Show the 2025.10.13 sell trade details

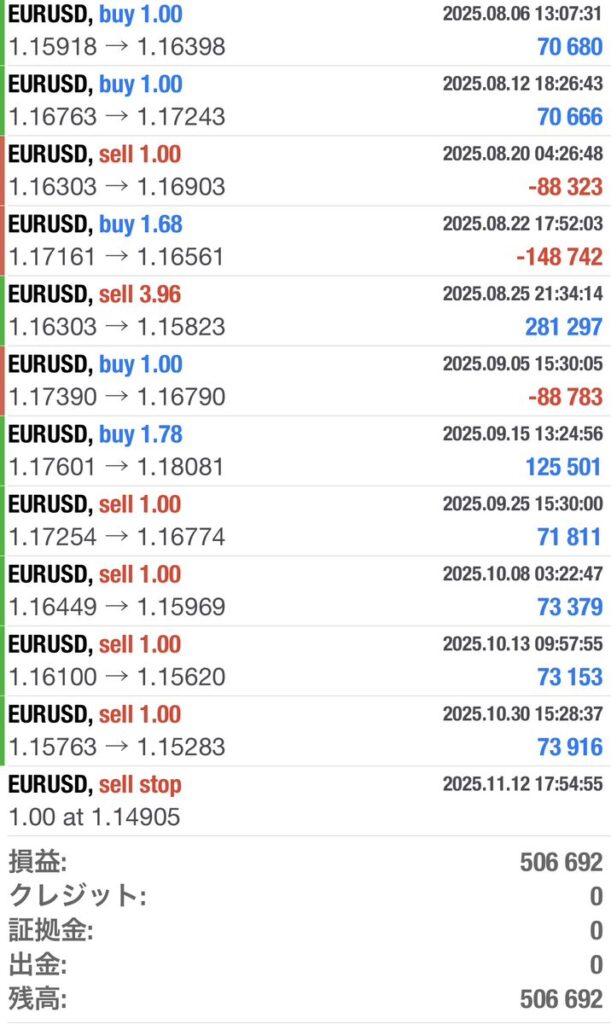305,661
